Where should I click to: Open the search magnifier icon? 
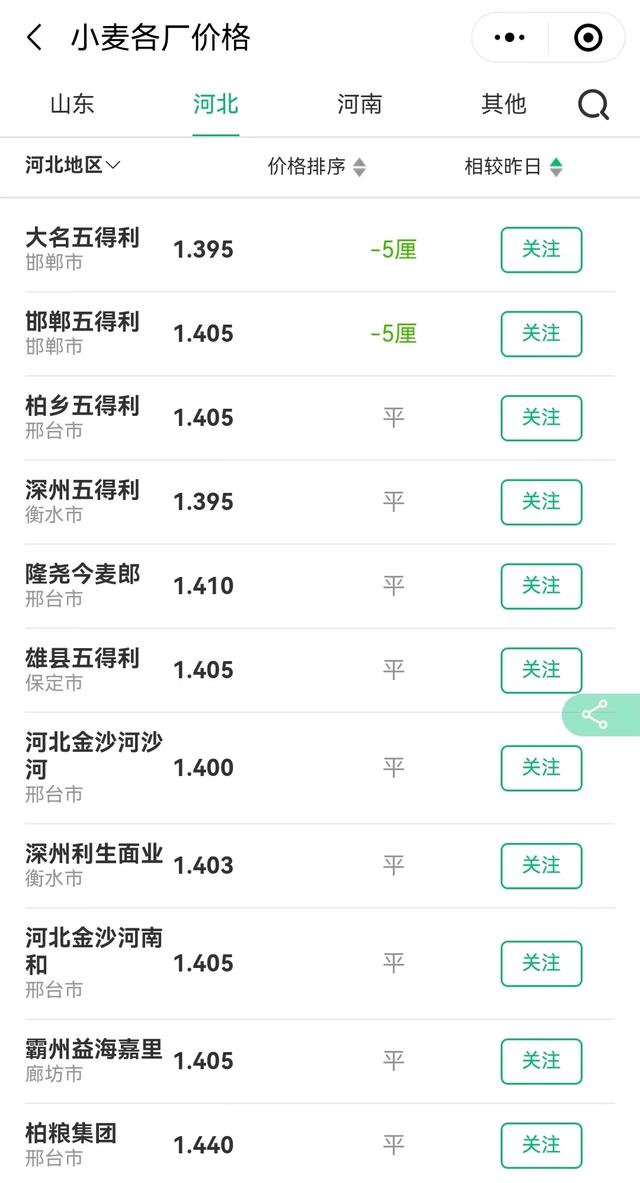click(x=593, y=105)
